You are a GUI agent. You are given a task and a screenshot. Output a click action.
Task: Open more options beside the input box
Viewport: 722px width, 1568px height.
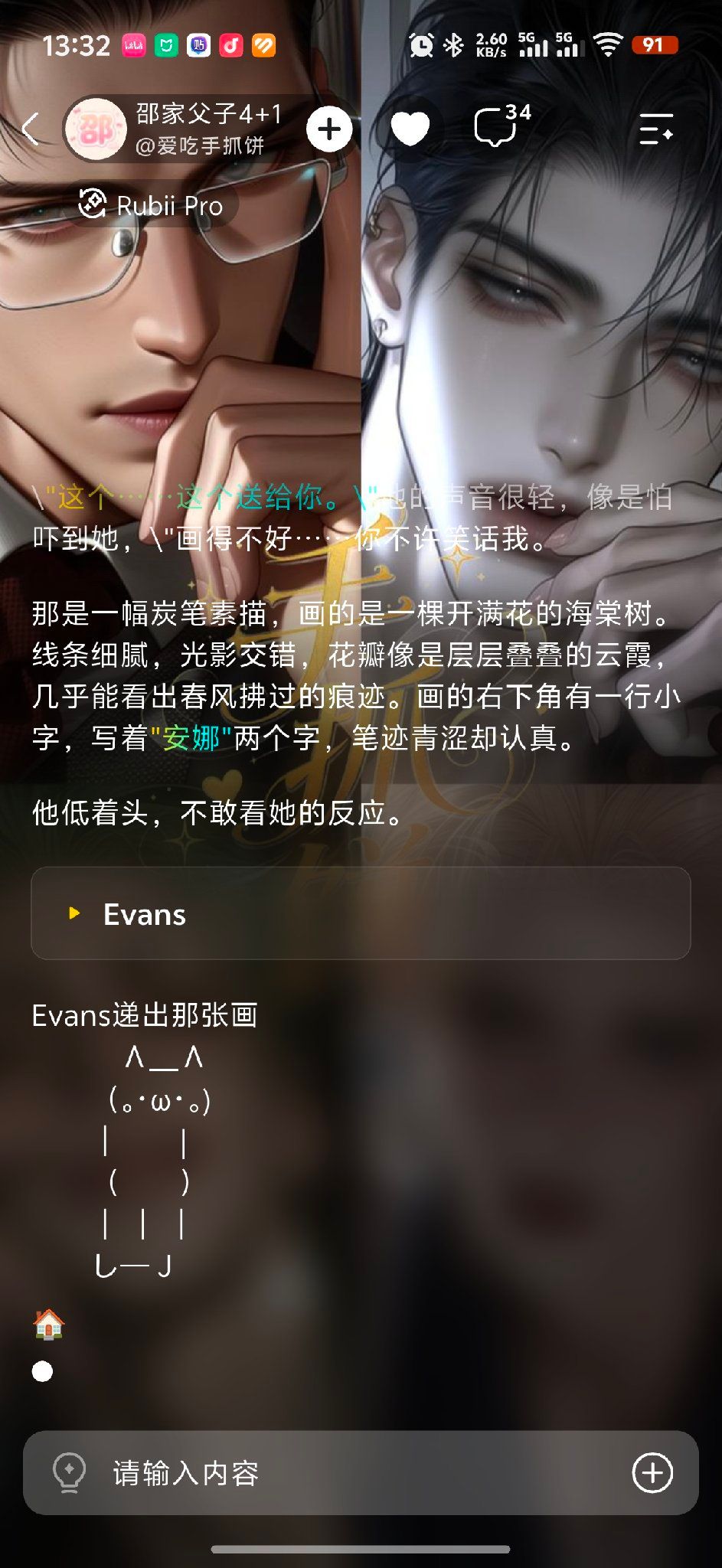click(x=652, y=1472)
